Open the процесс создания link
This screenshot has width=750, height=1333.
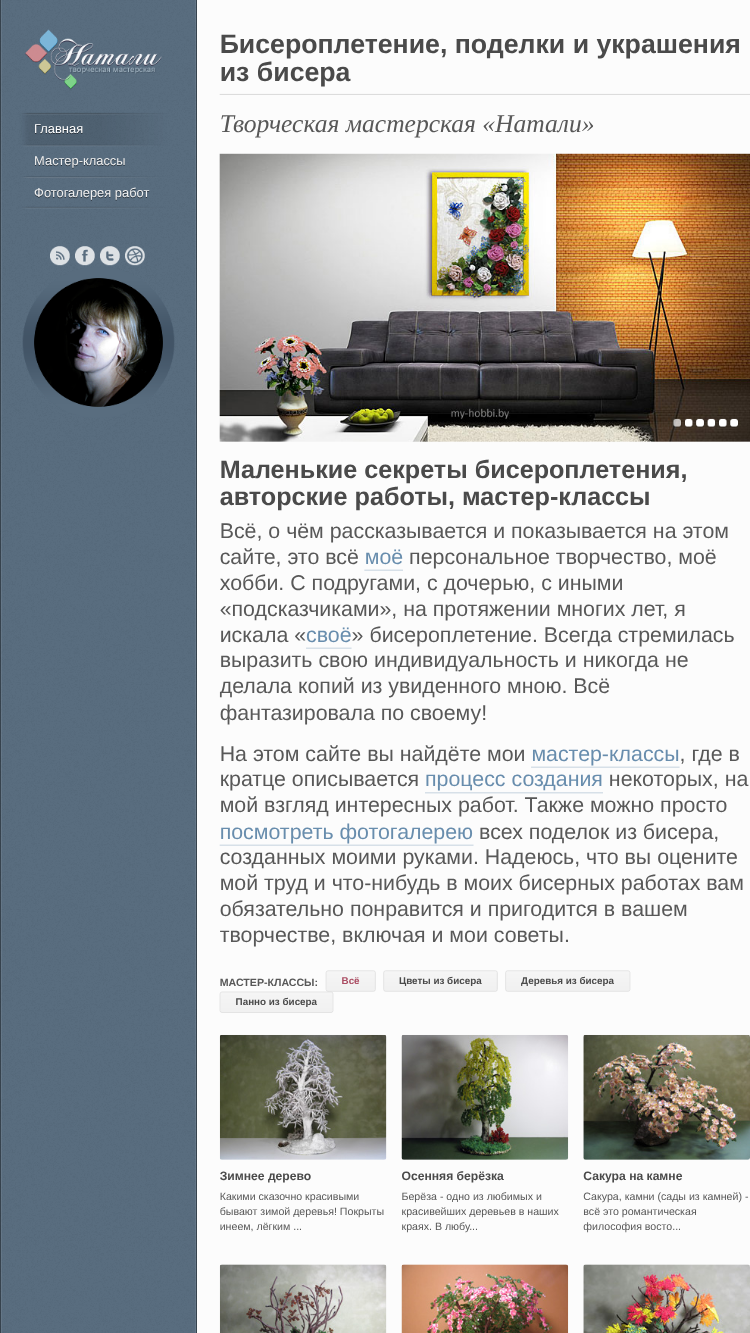pos(514,780)
